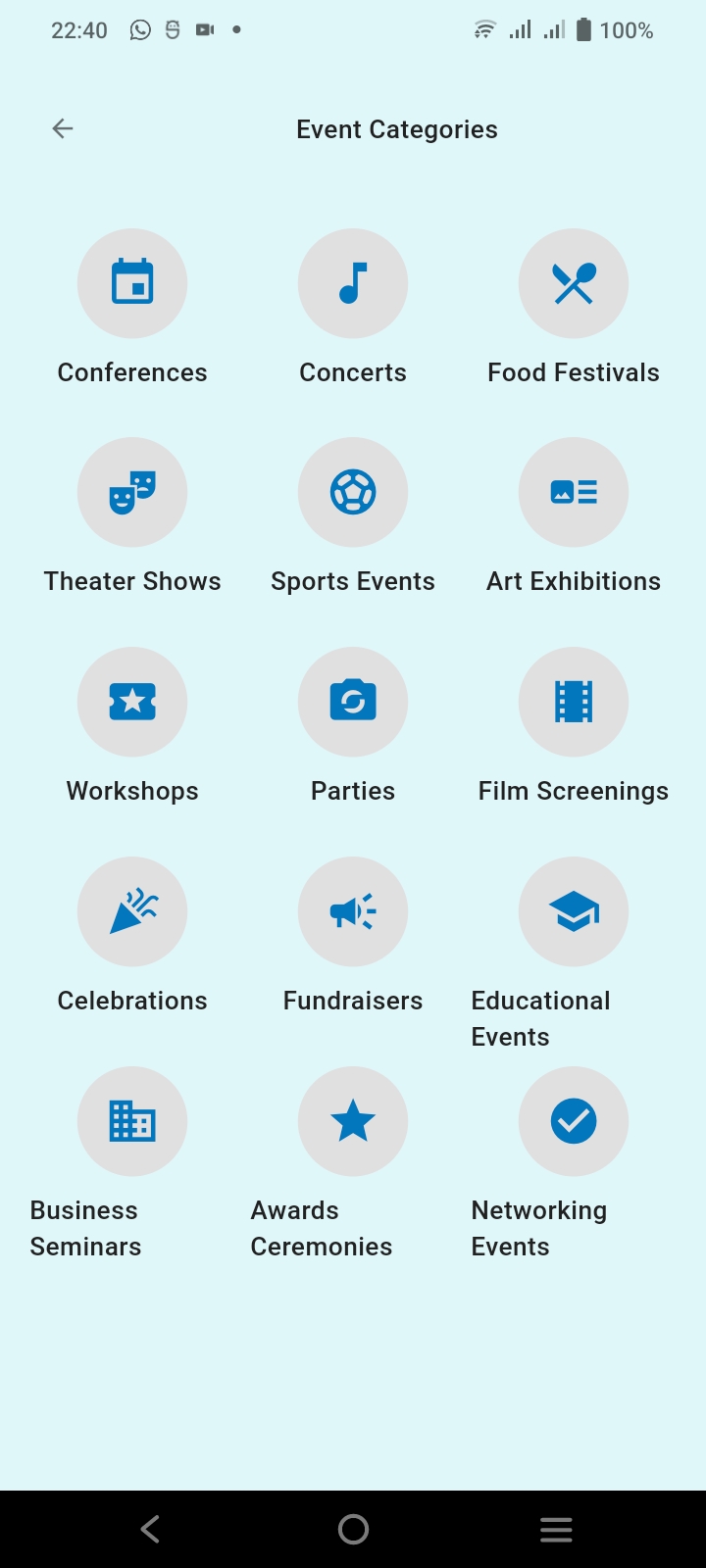
Task: Tap the Celebrations party popper icon
Action: pyautogui.click(x=132, y=911)
